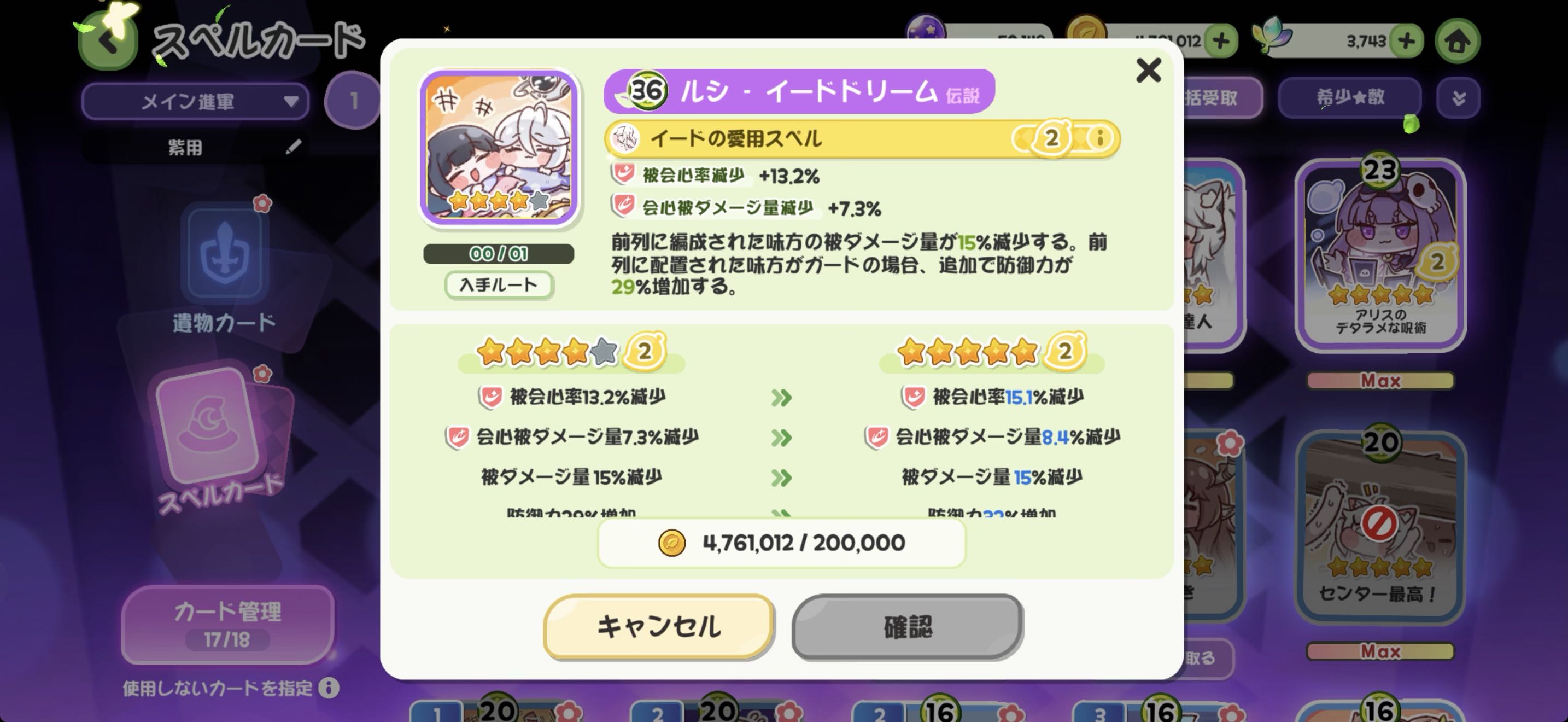Viewport: 1568px width, 722px height.
Task: Add more butterfly currency
Action: (x=1406, y=42)
